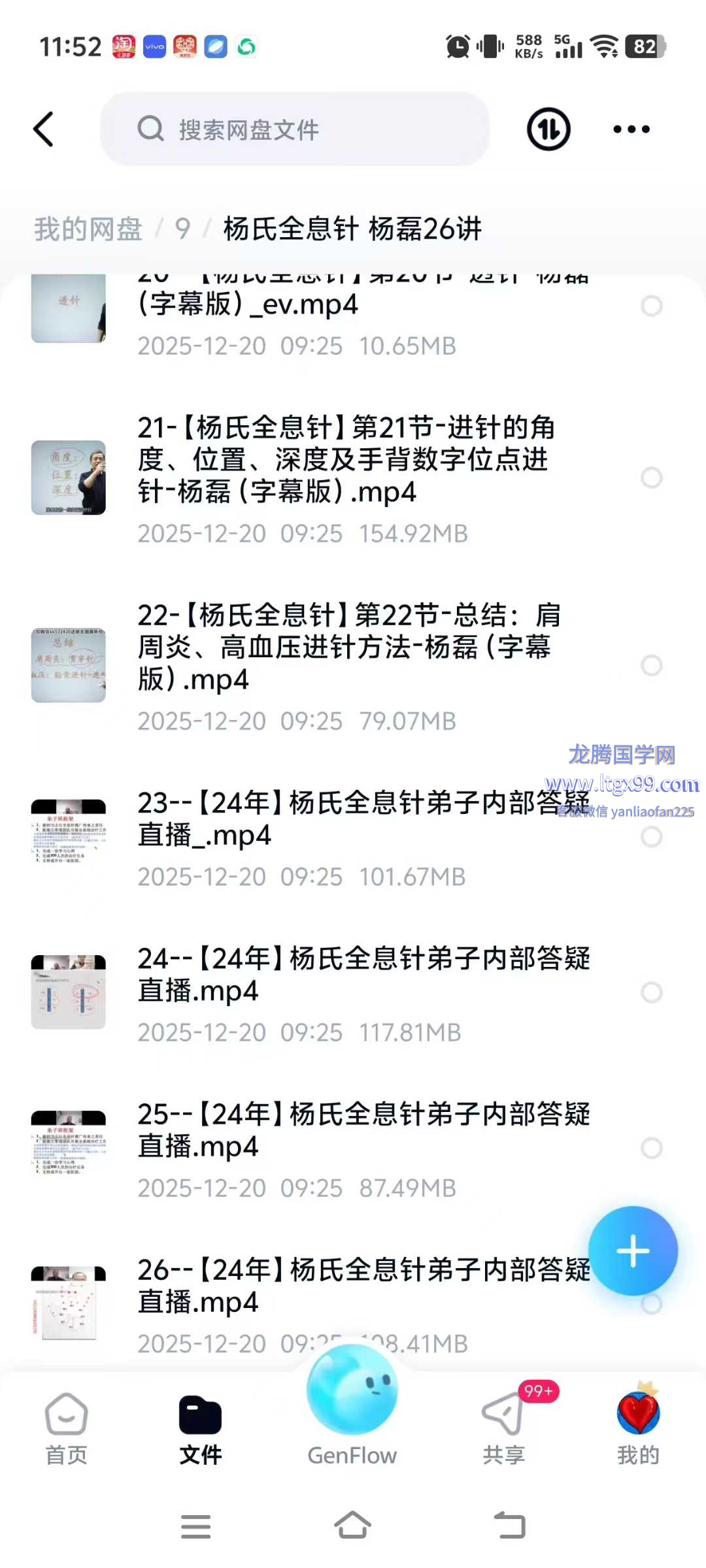Tap the blue plus upload button

pyautogui.click(x=633, y=1251)
